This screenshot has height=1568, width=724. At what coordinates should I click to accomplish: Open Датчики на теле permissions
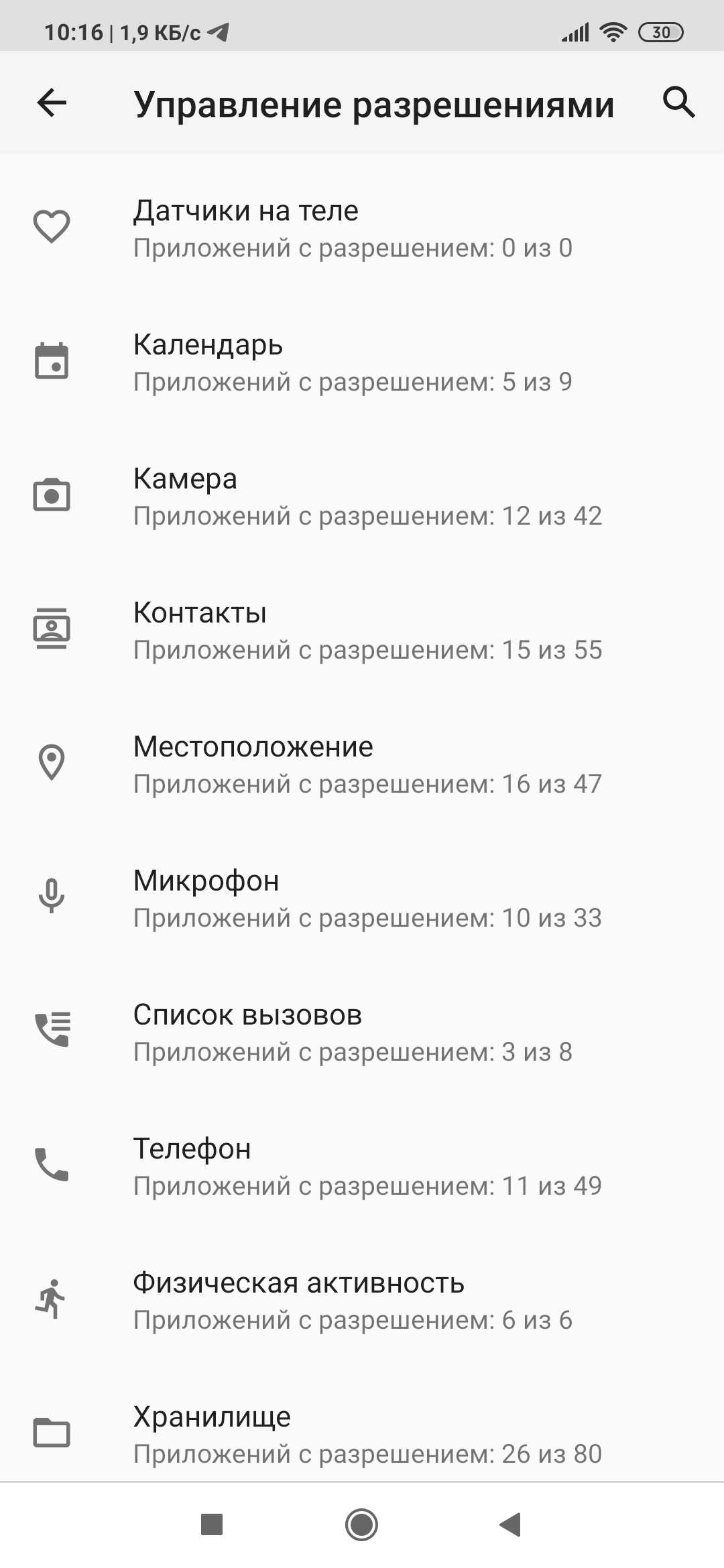pyautogui.click(x=362, y=228)
